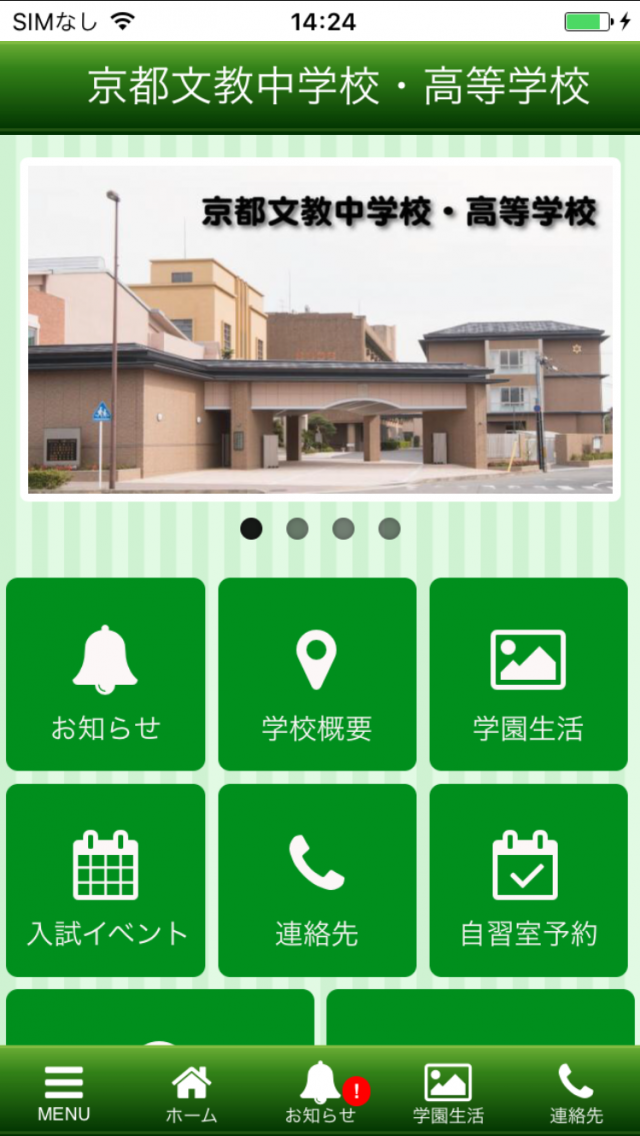This screenshot has width=640, height=1136.
Task: Open the 学校概要 tile
Action: [x=317, y=674]
